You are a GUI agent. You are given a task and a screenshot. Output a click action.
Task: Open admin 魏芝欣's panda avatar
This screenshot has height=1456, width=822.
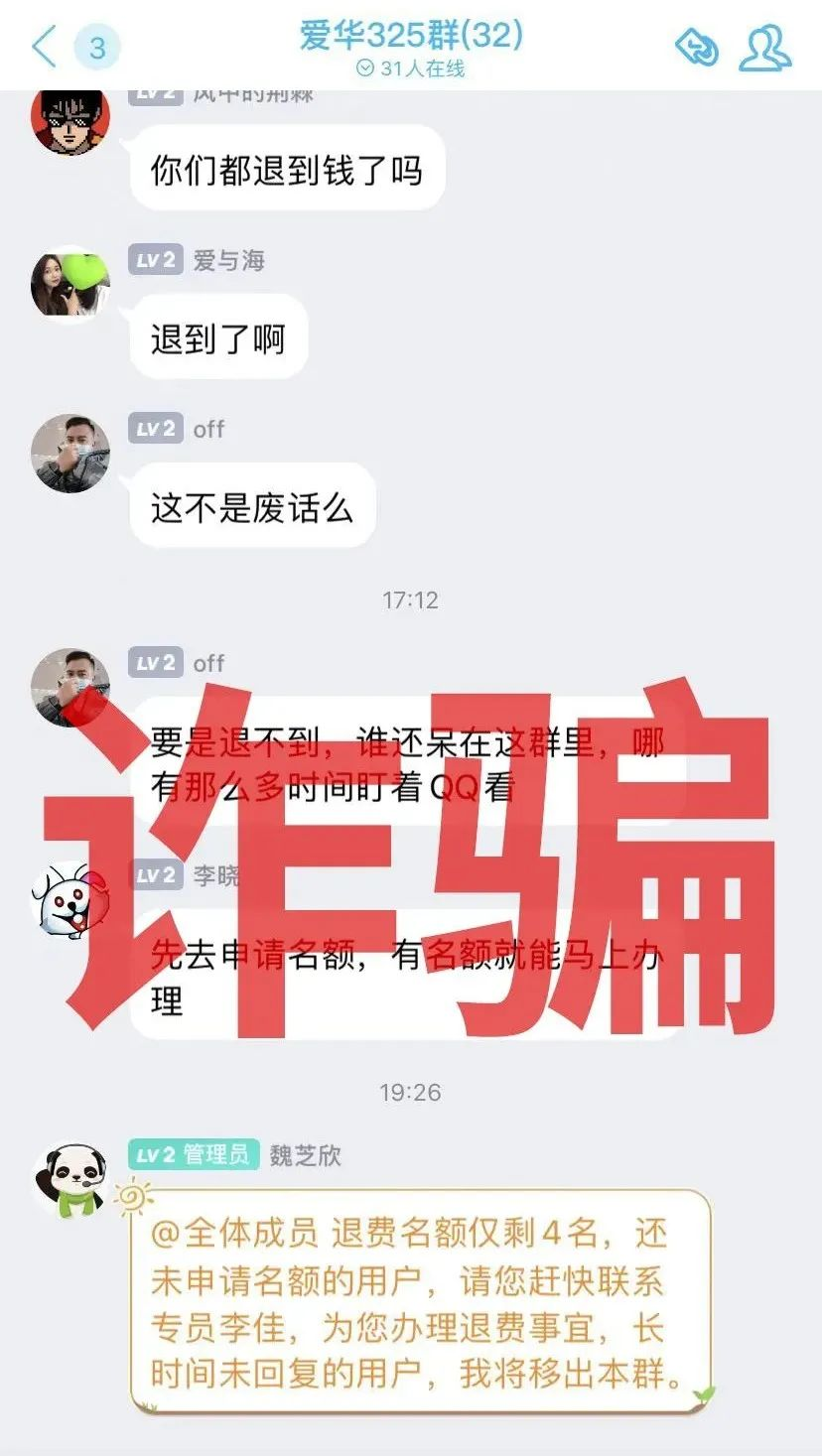(69, 1179)
